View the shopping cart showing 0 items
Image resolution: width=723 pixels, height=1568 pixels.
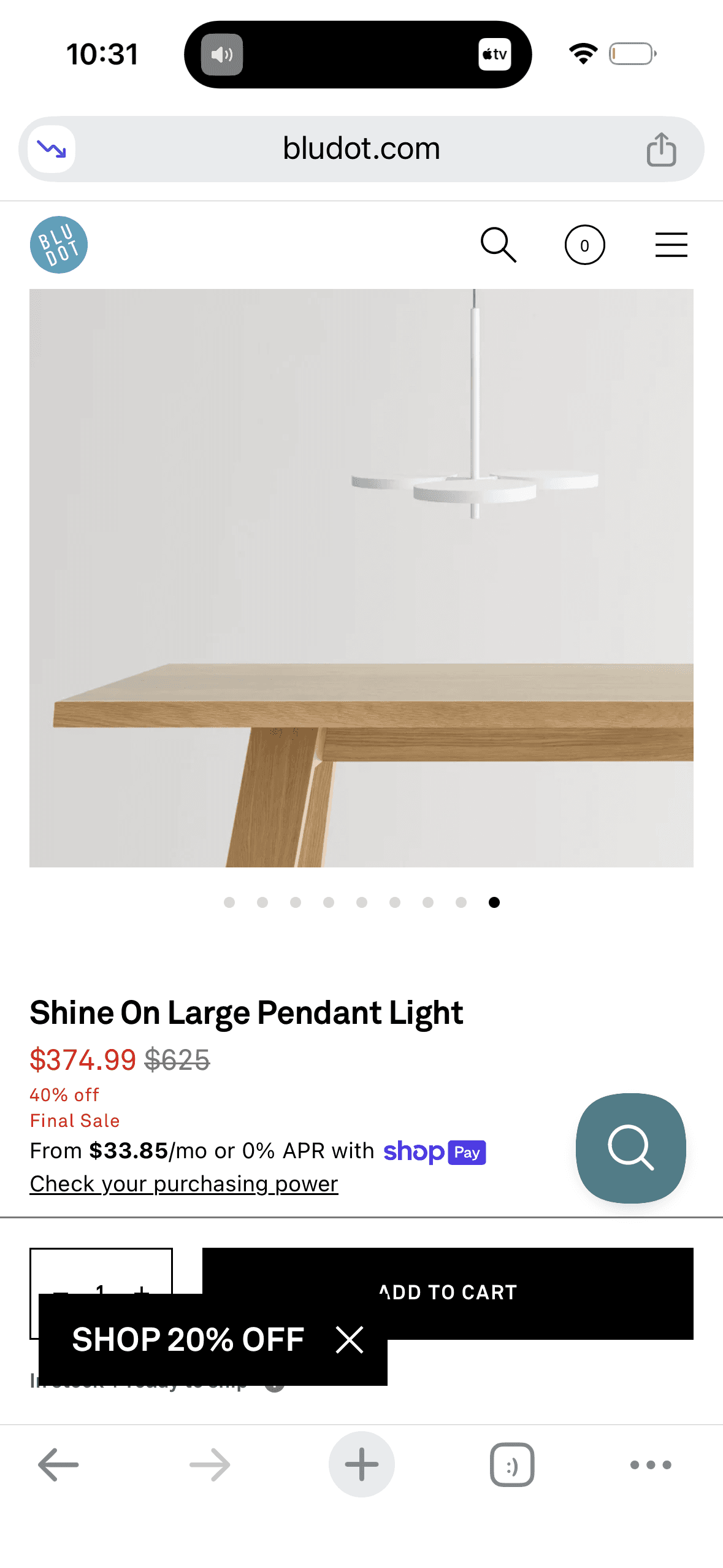584,244
